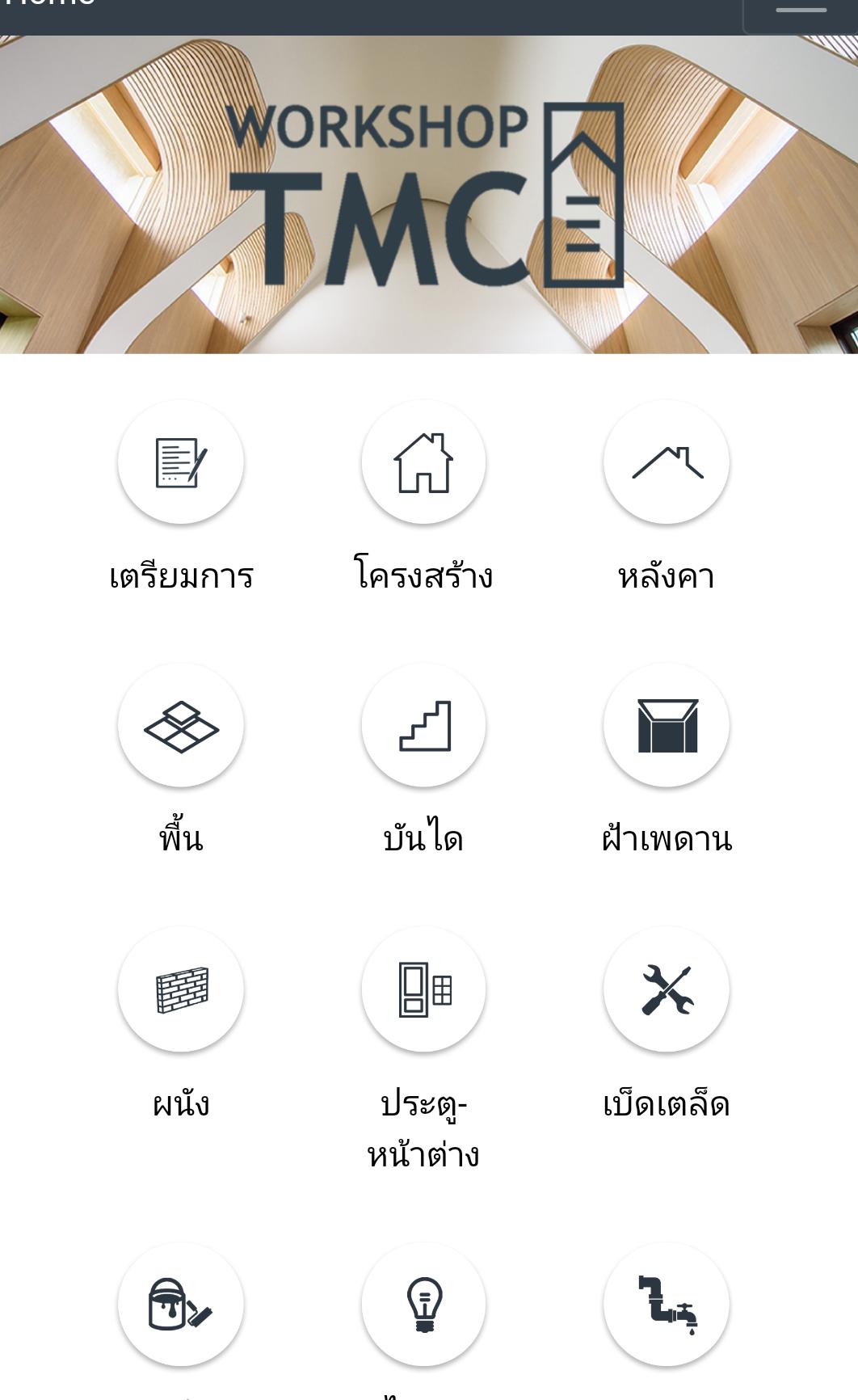Open the plumbing faucet pipes icon
The height and width of the screenshot is (1400, 858).
666,1304
